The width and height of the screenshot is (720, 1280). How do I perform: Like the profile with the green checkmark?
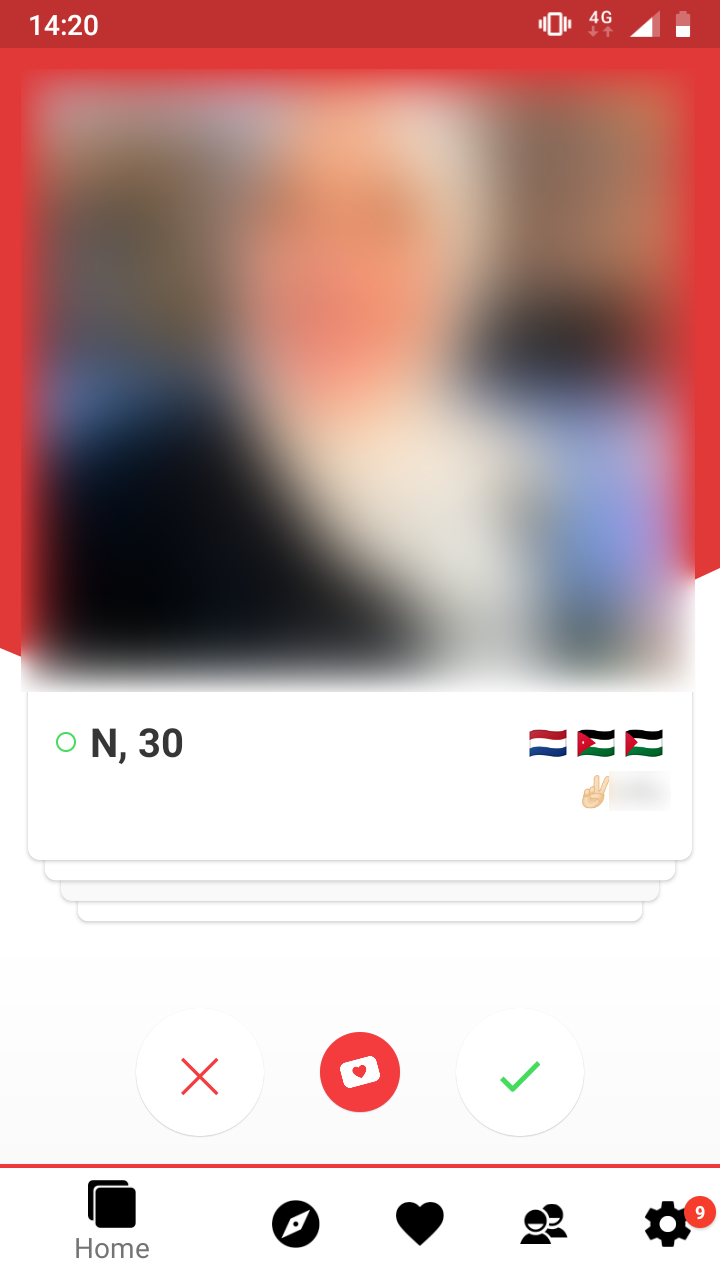click(519, 1076)
